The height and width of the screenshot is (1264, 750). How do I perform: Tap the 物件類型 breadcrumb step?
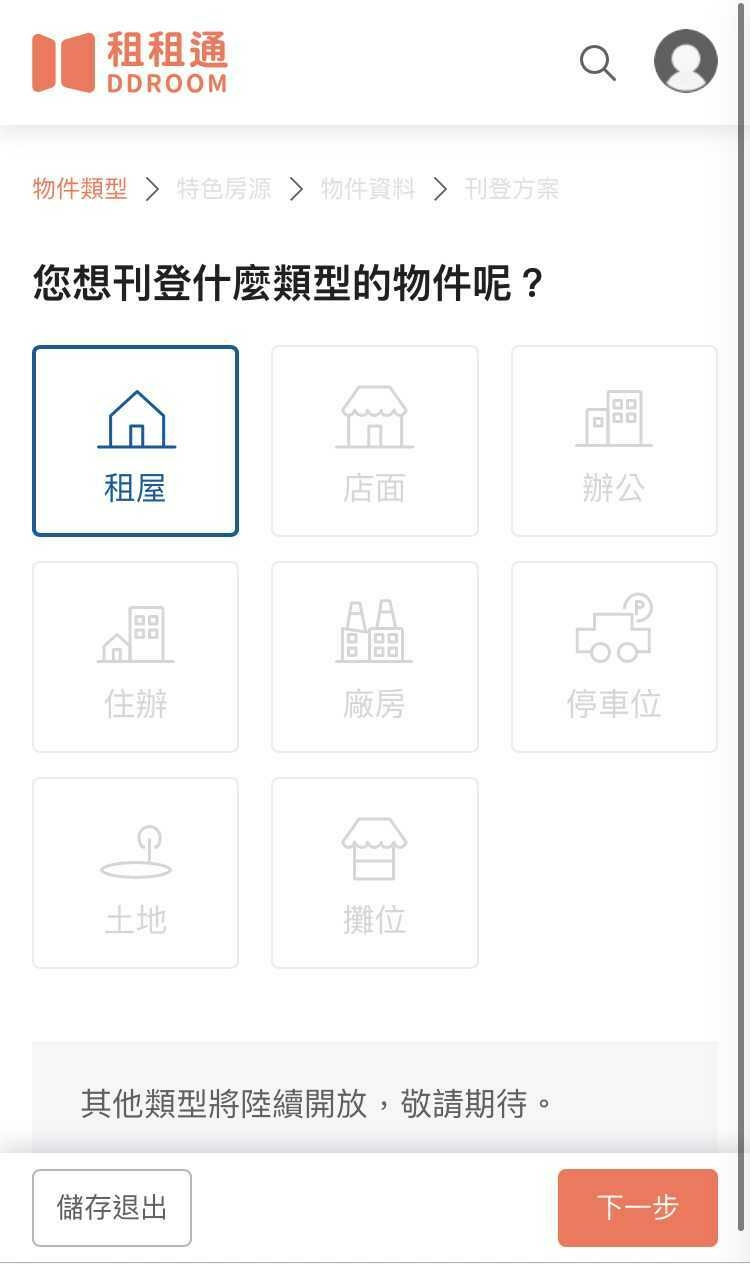pyautogui.click(x=80, y=189)
